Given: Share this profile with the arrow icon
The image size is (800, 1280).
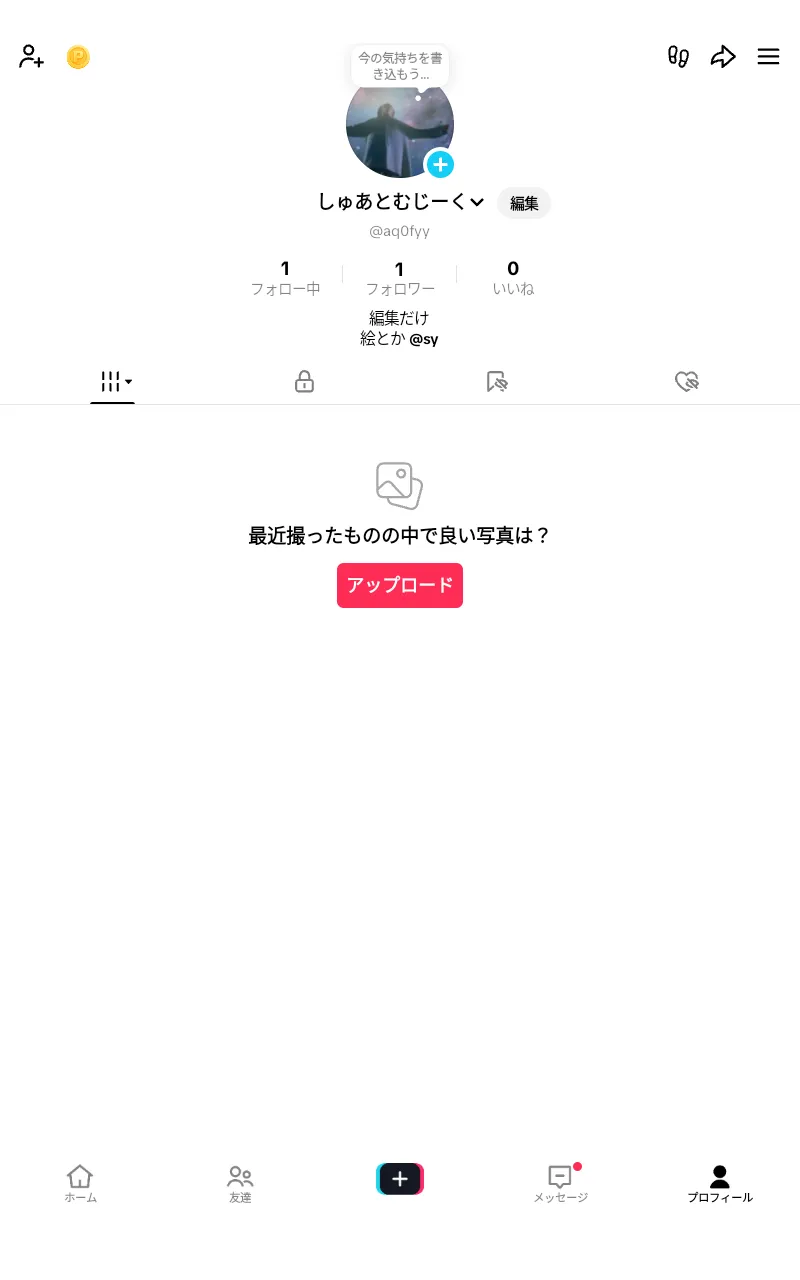Looking at the screenshot, I should click(x=723, y=57).
